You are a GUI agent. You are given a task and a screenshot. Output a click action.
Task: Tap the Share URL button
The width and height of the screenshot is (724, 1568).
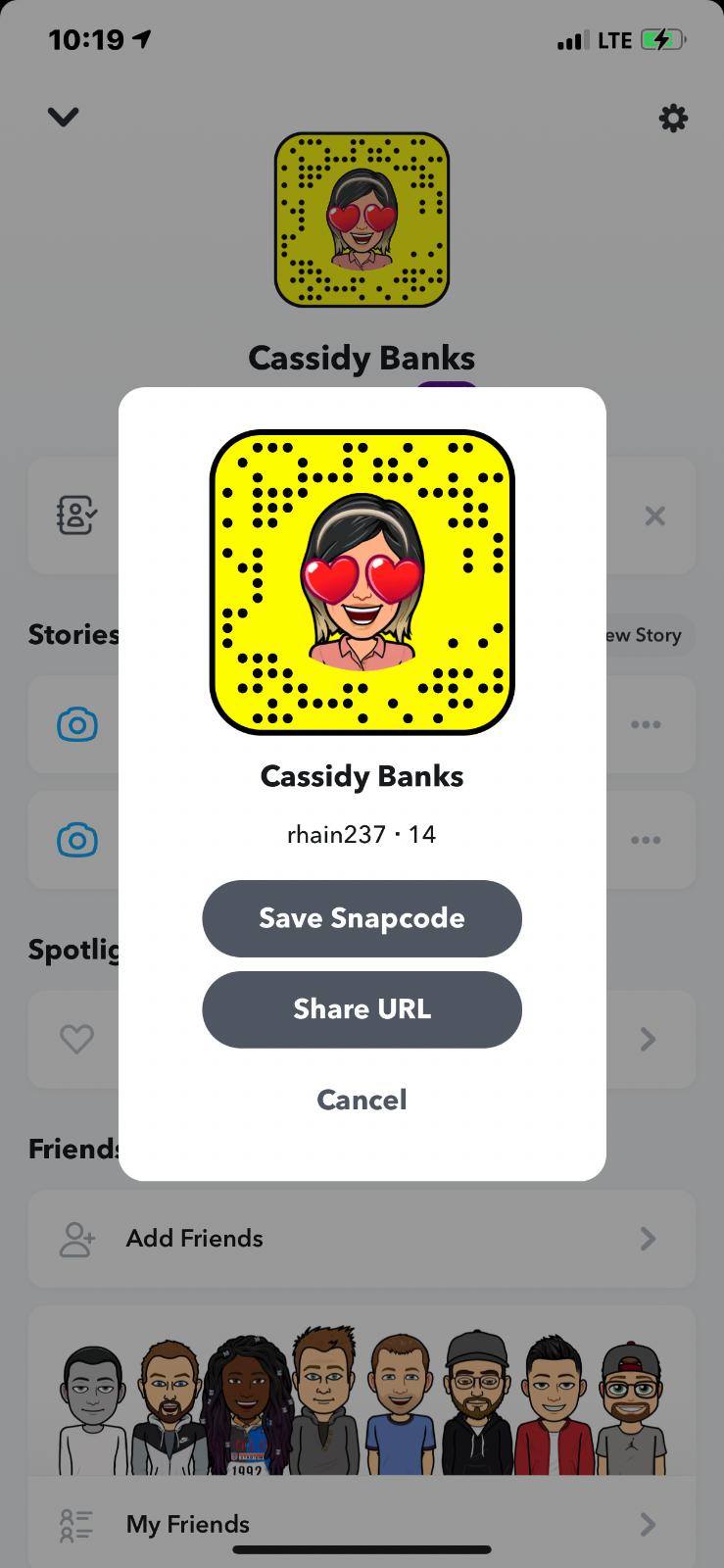click(362, 1009)
